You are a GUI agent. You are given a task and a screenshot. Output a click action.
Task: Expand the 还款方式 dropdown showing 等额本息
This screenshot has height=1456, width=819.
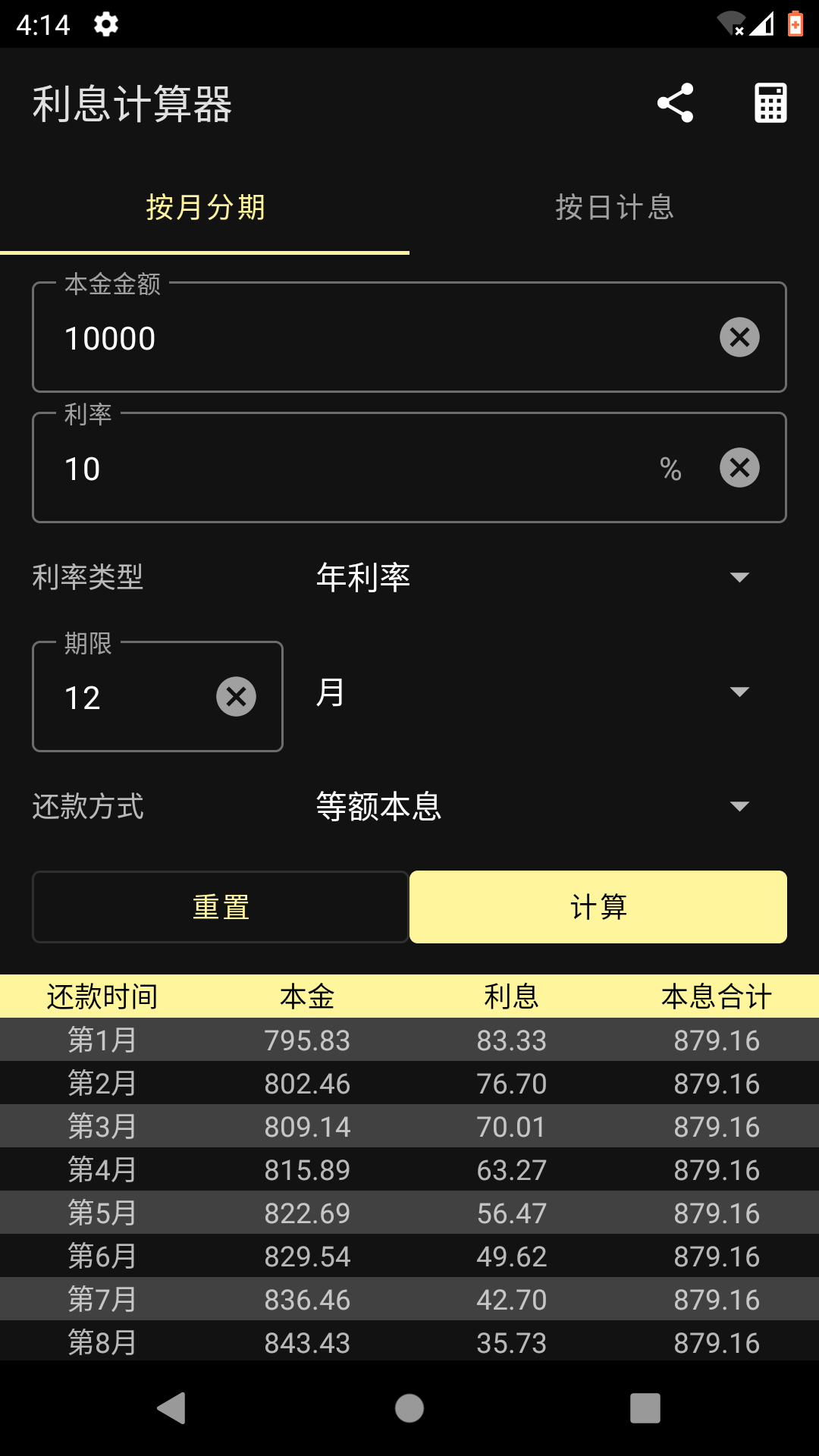coord(531,806)
